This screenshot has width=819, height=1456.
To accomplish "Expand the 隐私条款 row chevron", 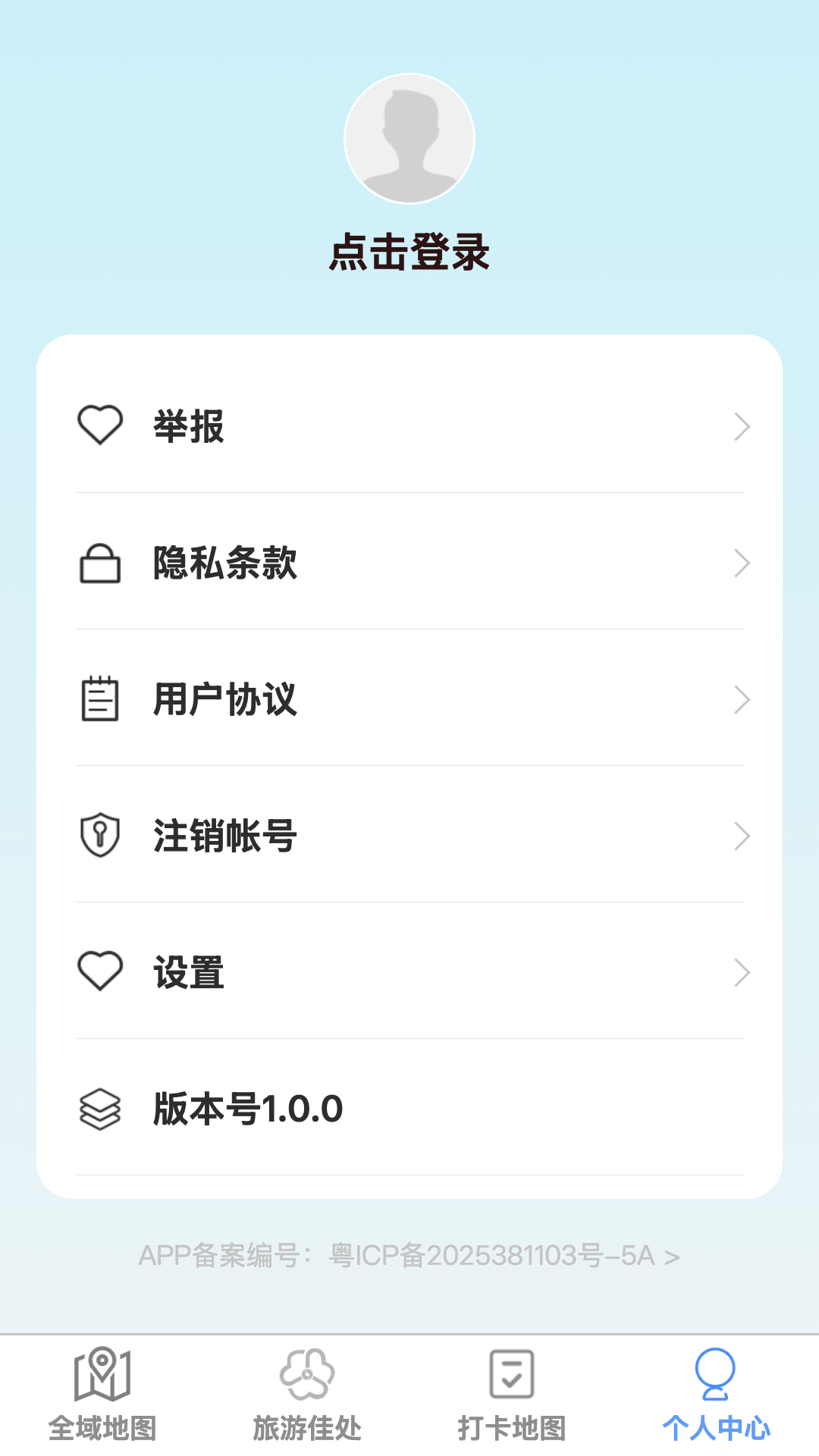I will coord(742,563).
